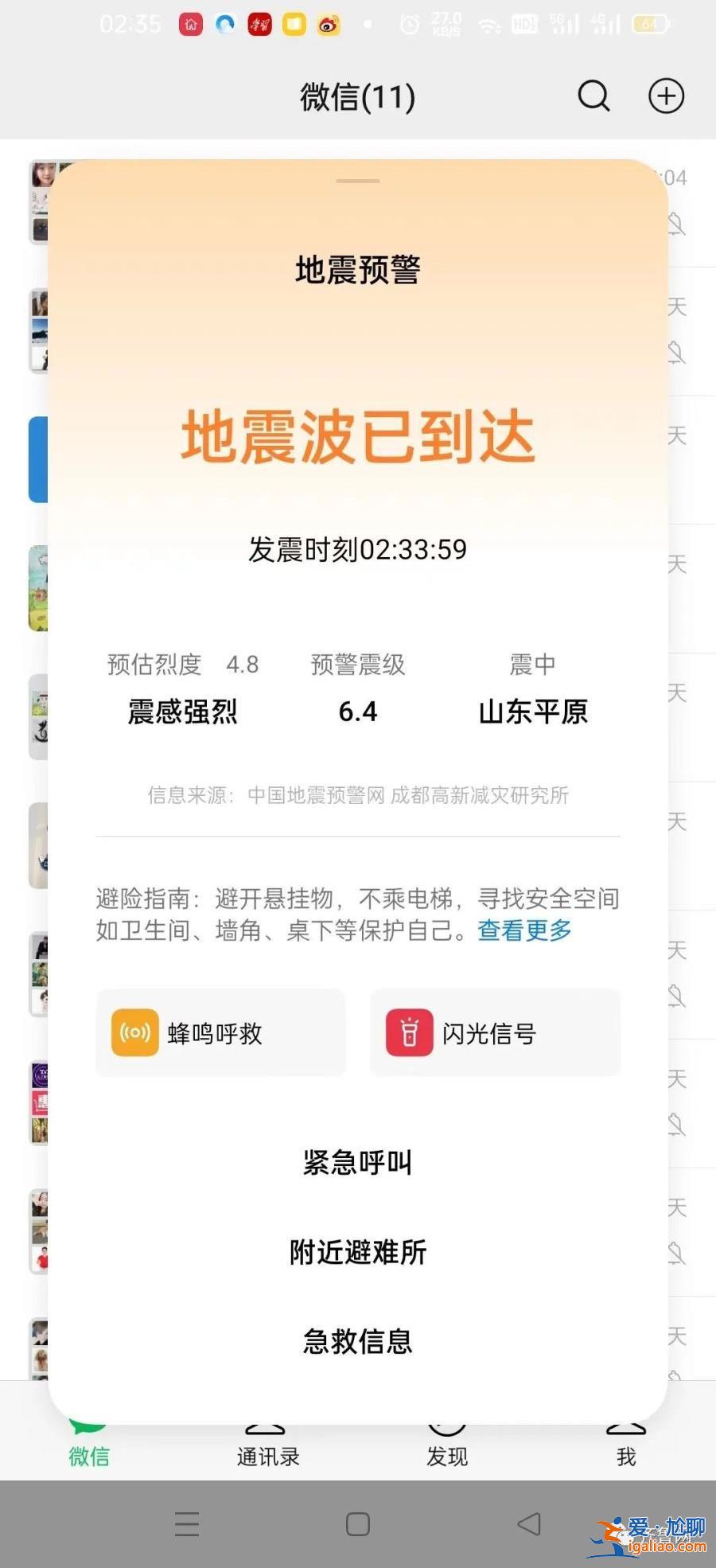Tap the system home button
Screen dimensions: 716x1568
point(357,1524)
